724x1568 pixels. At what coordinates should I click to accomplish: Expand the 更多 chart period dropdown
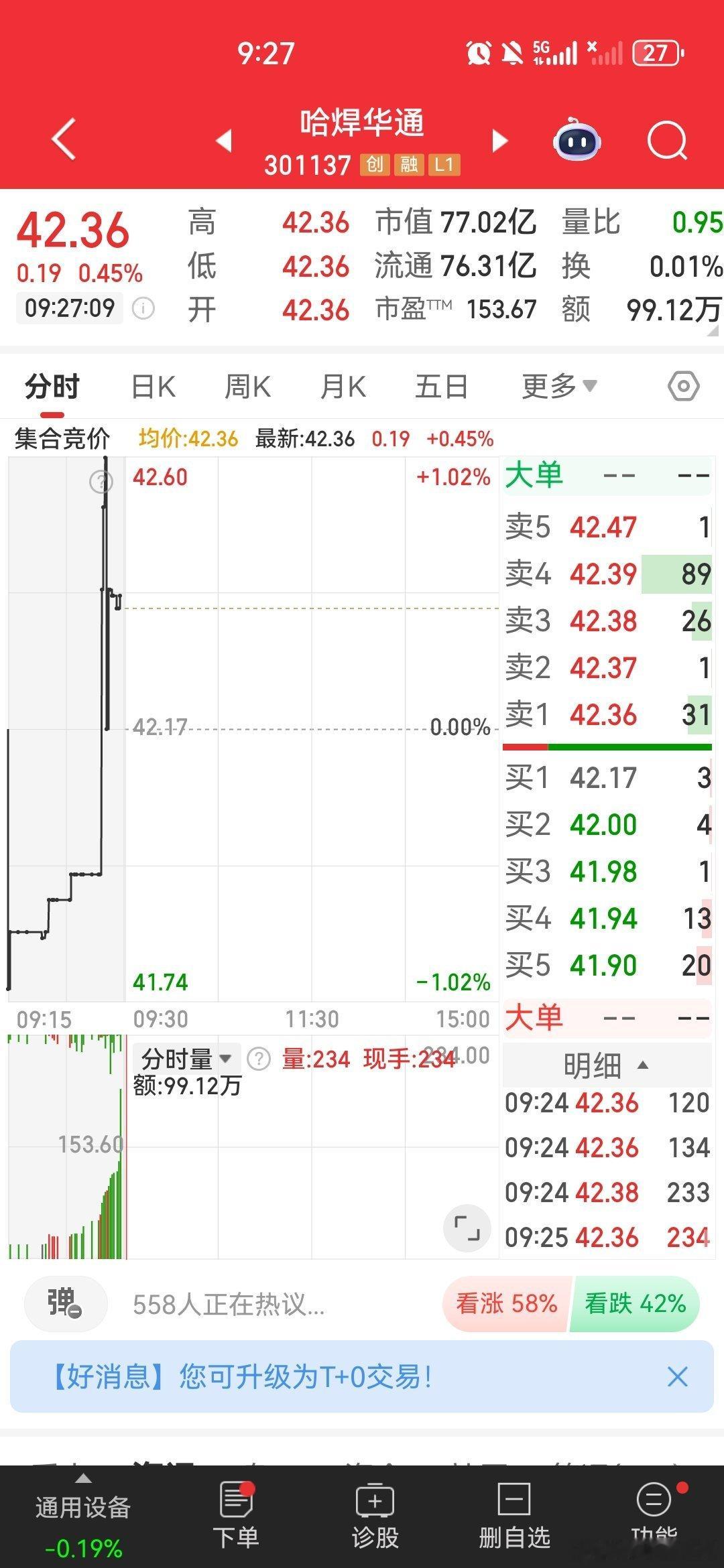pyautogui.click(x=558, y=385)
